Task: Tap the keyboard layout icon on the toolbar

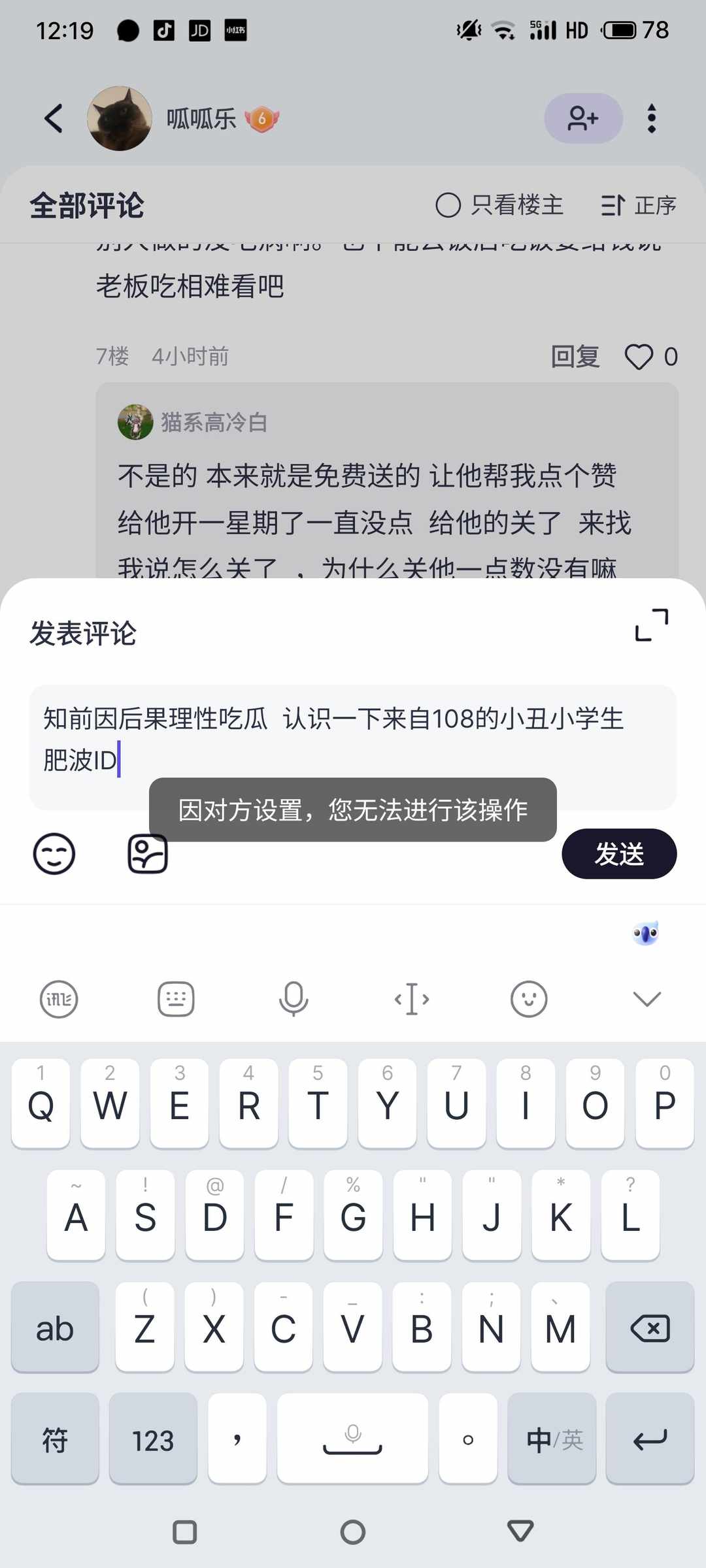Action: tap(175, 998)
